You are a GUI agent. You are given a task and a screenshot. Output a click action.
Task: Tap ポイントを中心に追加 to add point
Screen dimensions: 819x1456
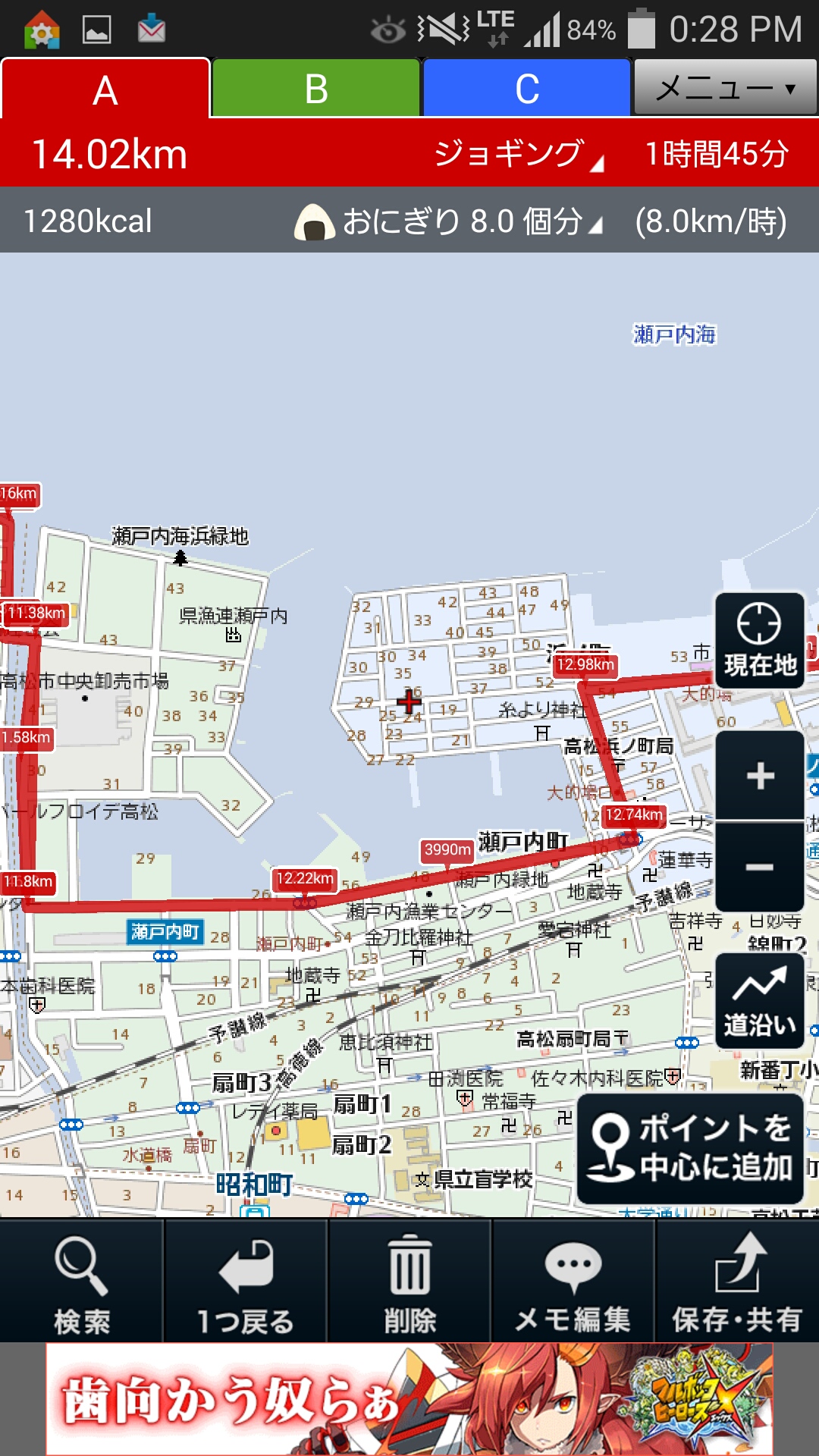690,1148
